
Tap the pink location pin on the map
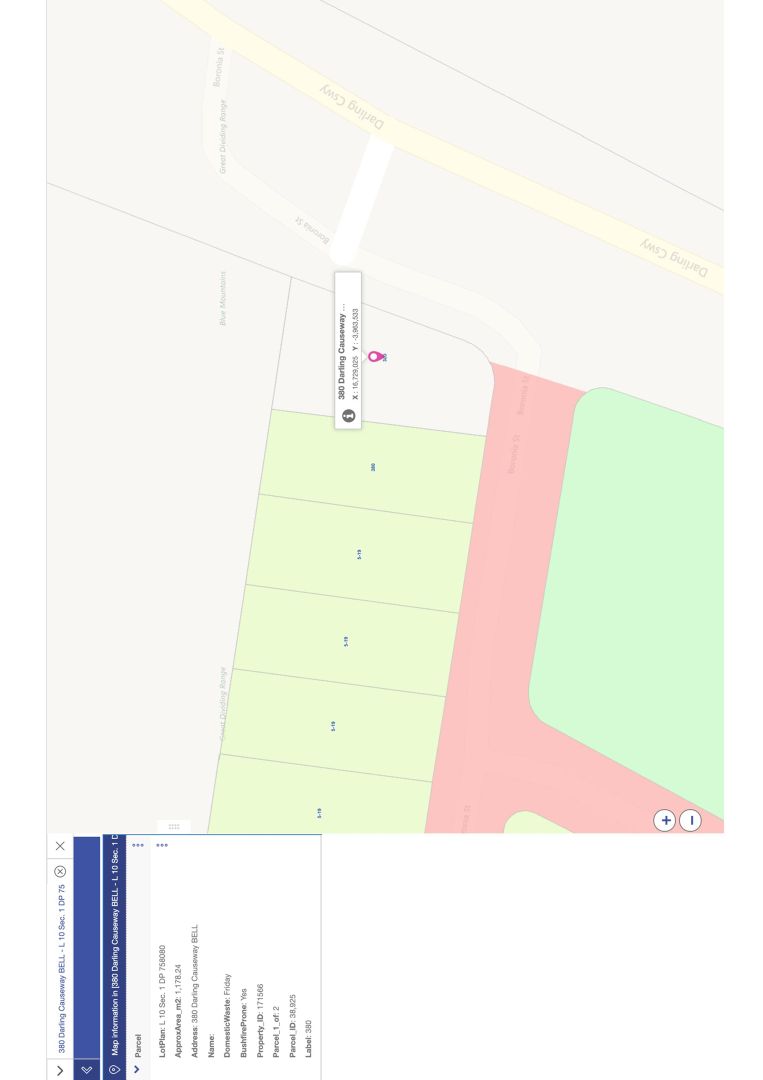(x=376, y=355)
